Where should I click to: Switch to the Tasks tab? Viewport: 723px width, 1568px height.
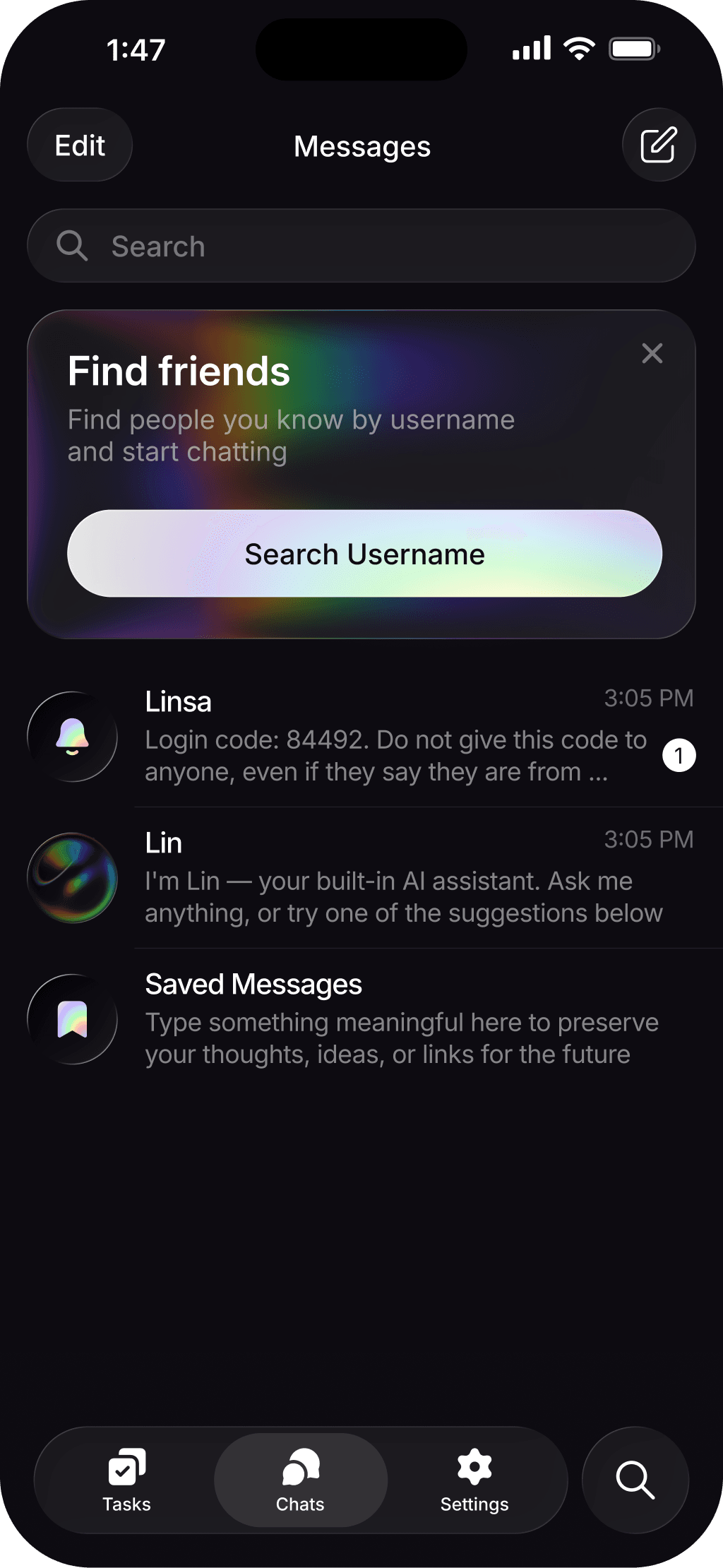(127, 1480)
